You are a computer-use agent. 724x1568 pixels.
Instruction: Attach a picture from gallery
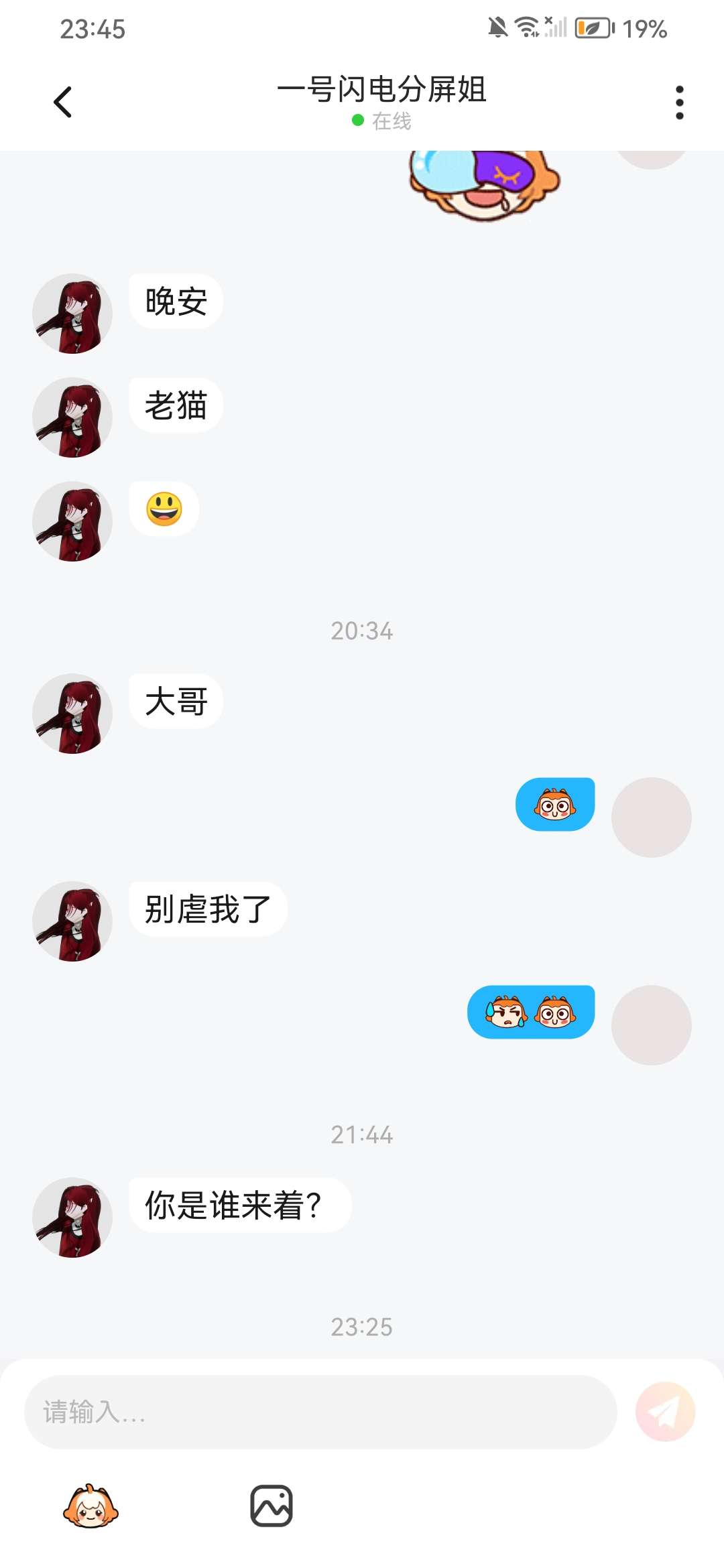pyautogui.click(x=271, y=1506)
